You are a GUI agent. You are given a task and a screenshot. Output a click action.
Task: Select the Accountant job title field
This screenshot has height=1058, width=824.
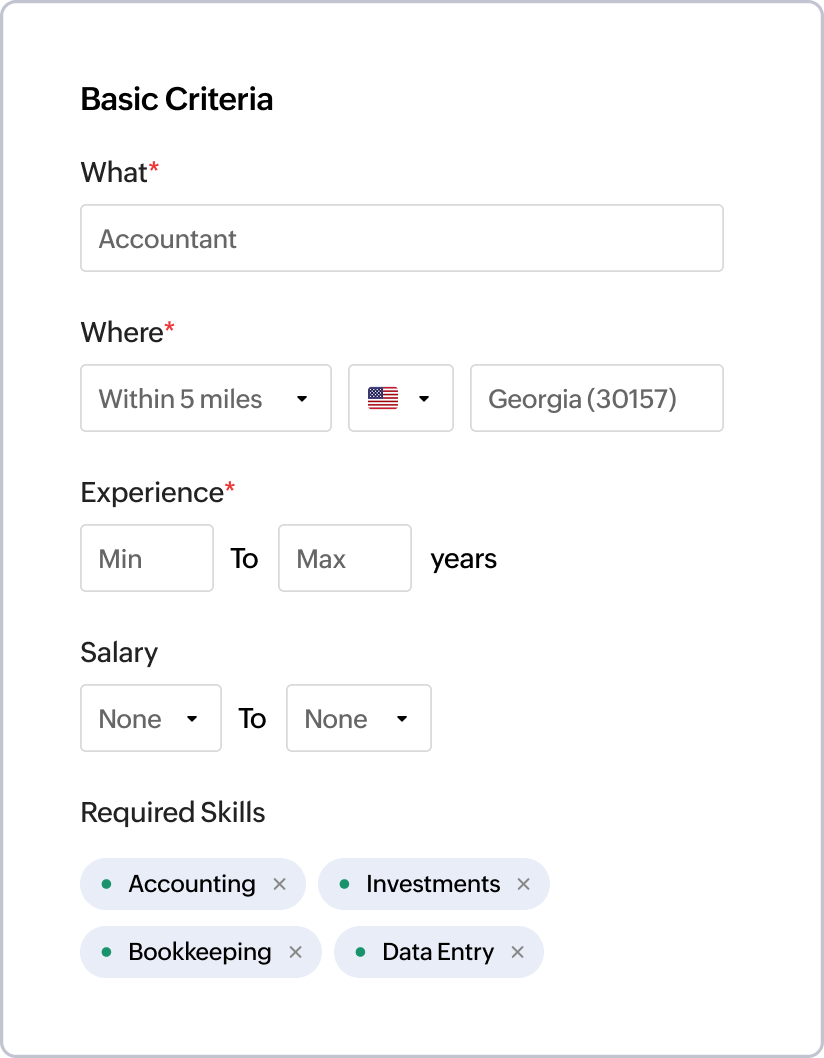pos(401,238)
